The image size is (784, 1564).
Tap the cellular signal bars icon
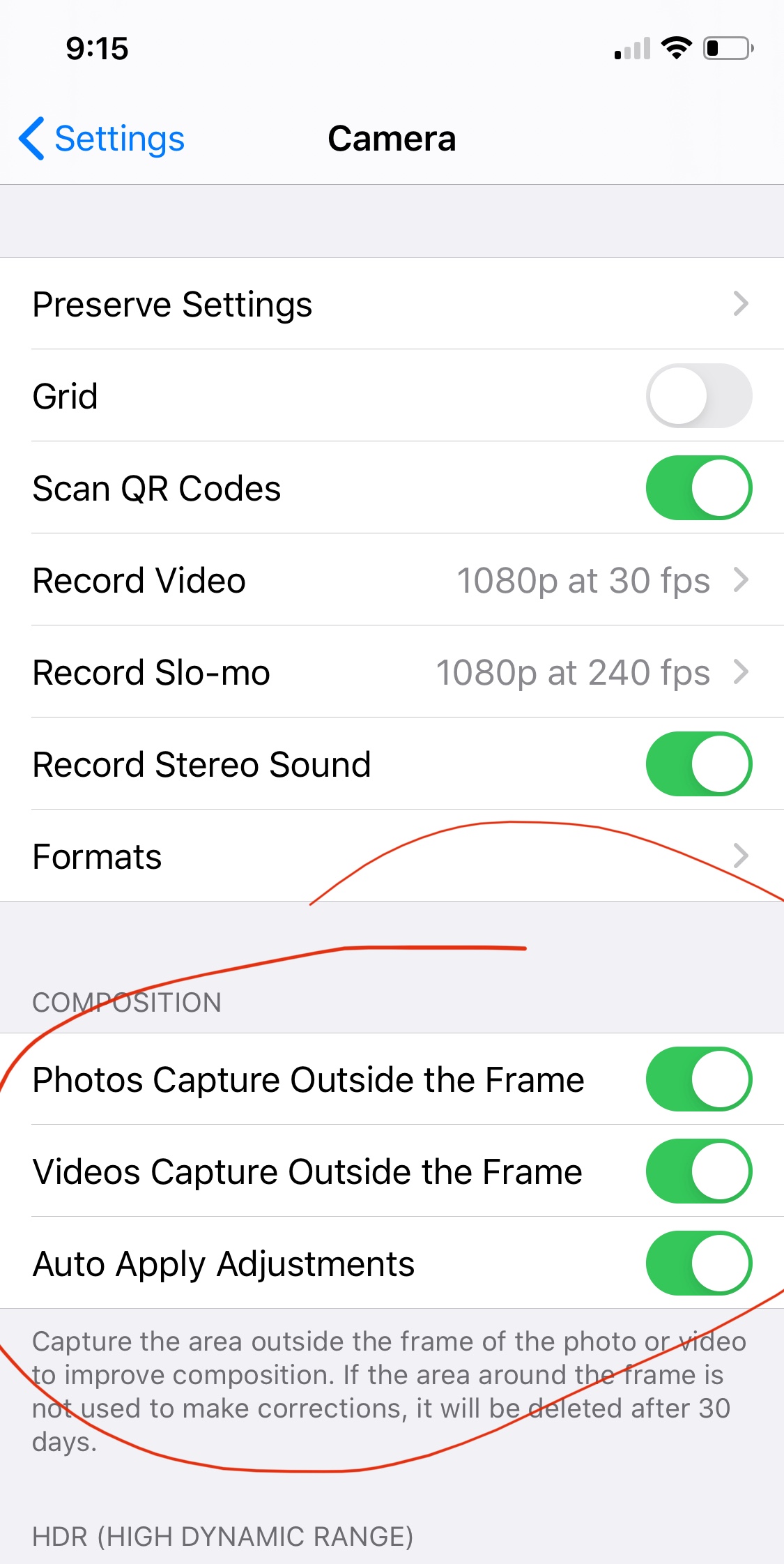631,49
